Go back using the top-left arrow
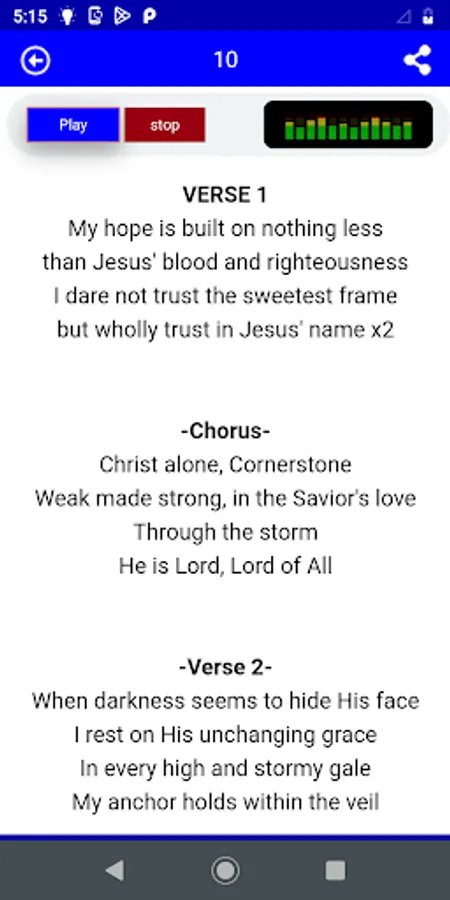Screen dimensions: 450x900 pos(36,60)
